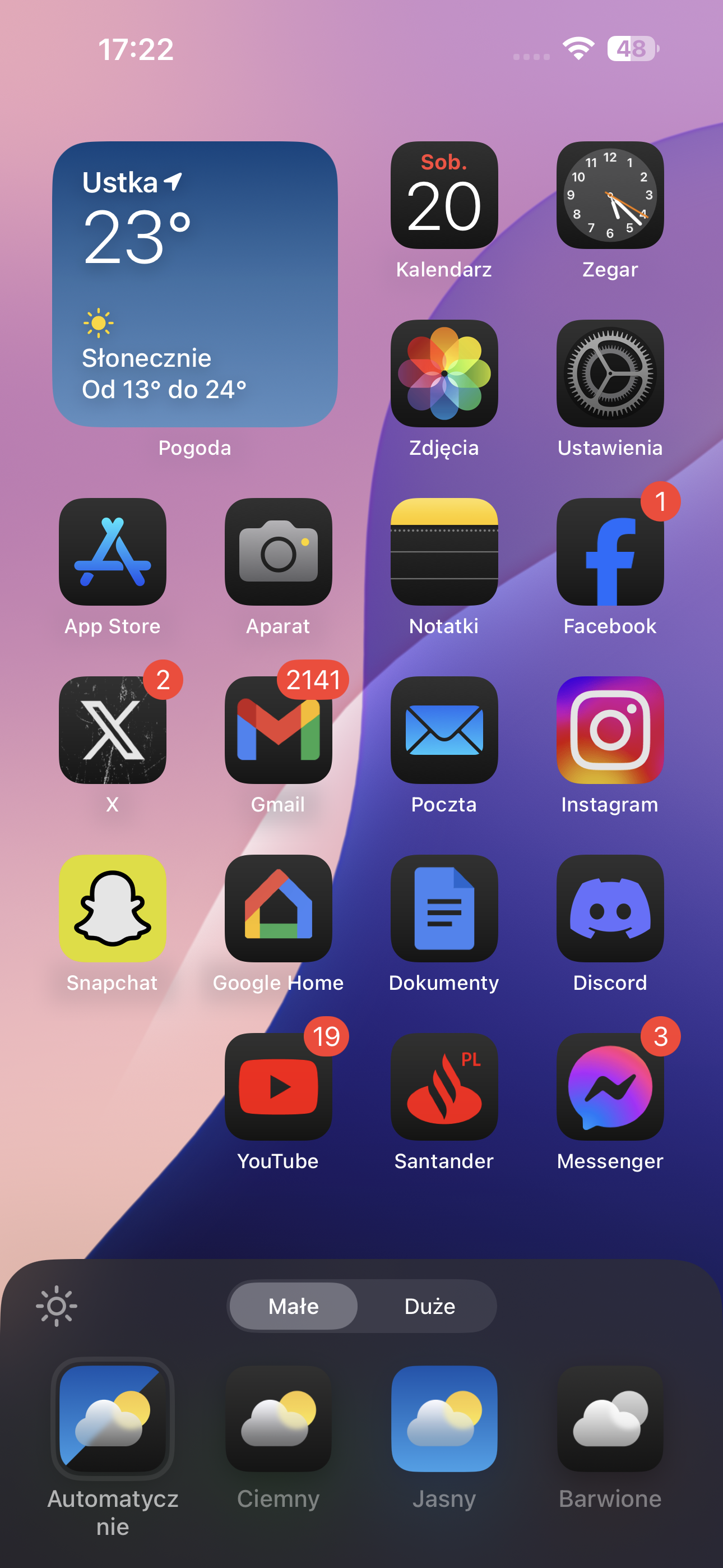The width and height of the screenshot is (723, 1568).
Task: Launch the Aparat camera app
Action: click(278, 551)
